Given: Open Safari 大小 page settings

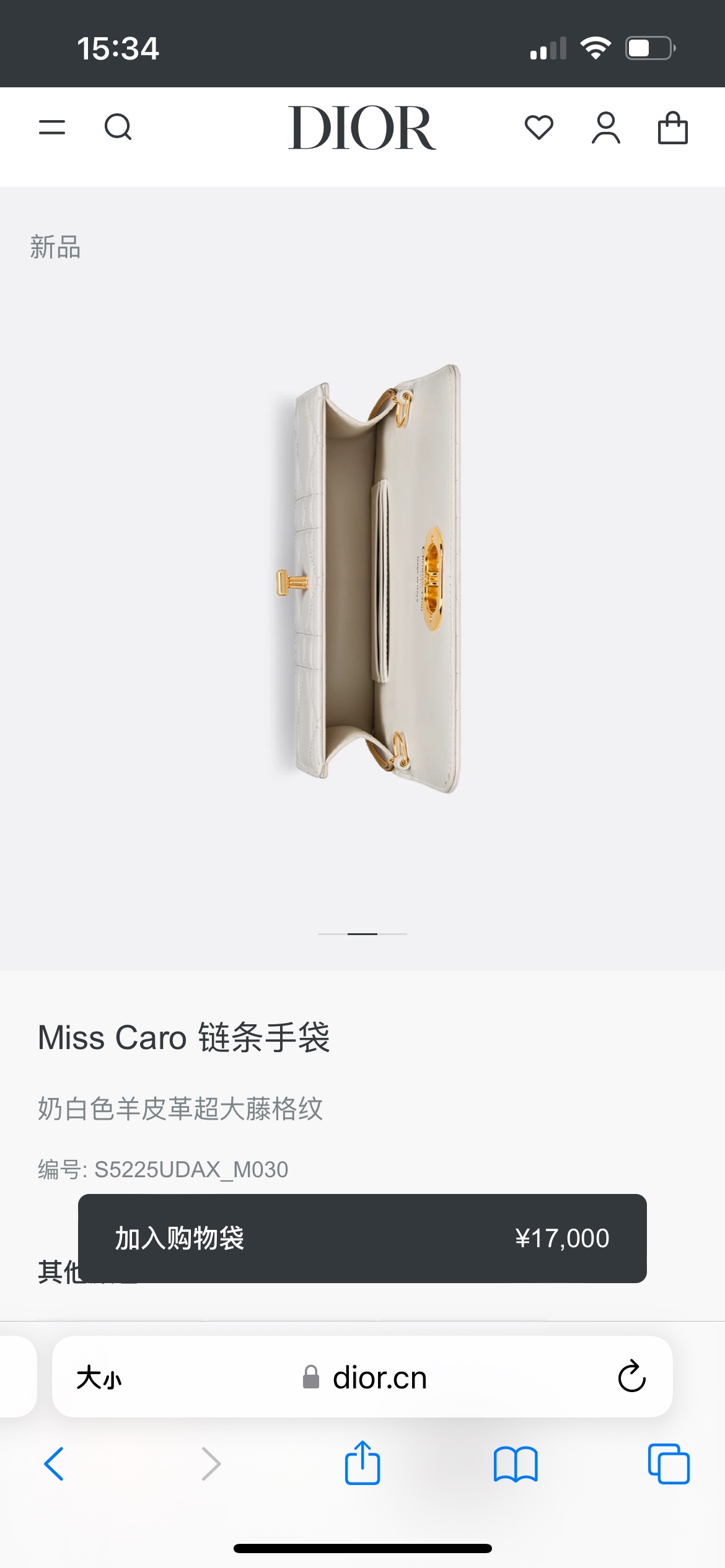Looking at the screenshot, I should [x=99, y=1378].
